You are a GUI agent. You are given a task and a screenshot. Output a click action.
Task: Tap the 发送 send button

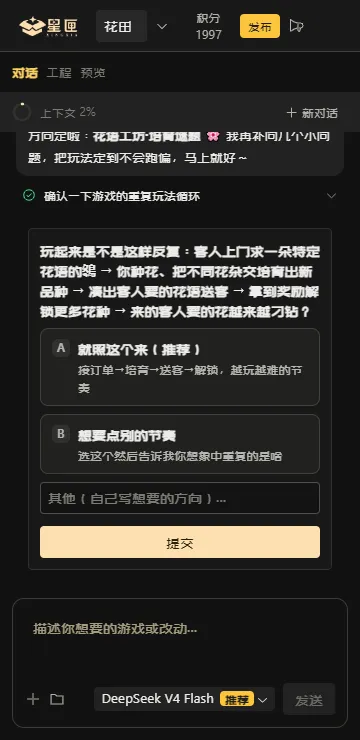pyautogui.click(x=309, y=699)
